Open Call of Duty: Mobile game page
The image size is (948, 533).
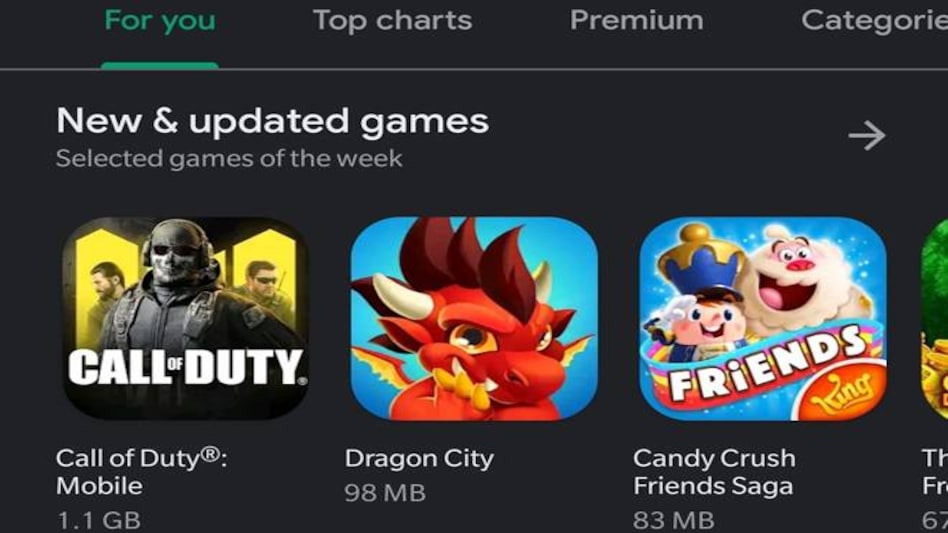[186, 318]
